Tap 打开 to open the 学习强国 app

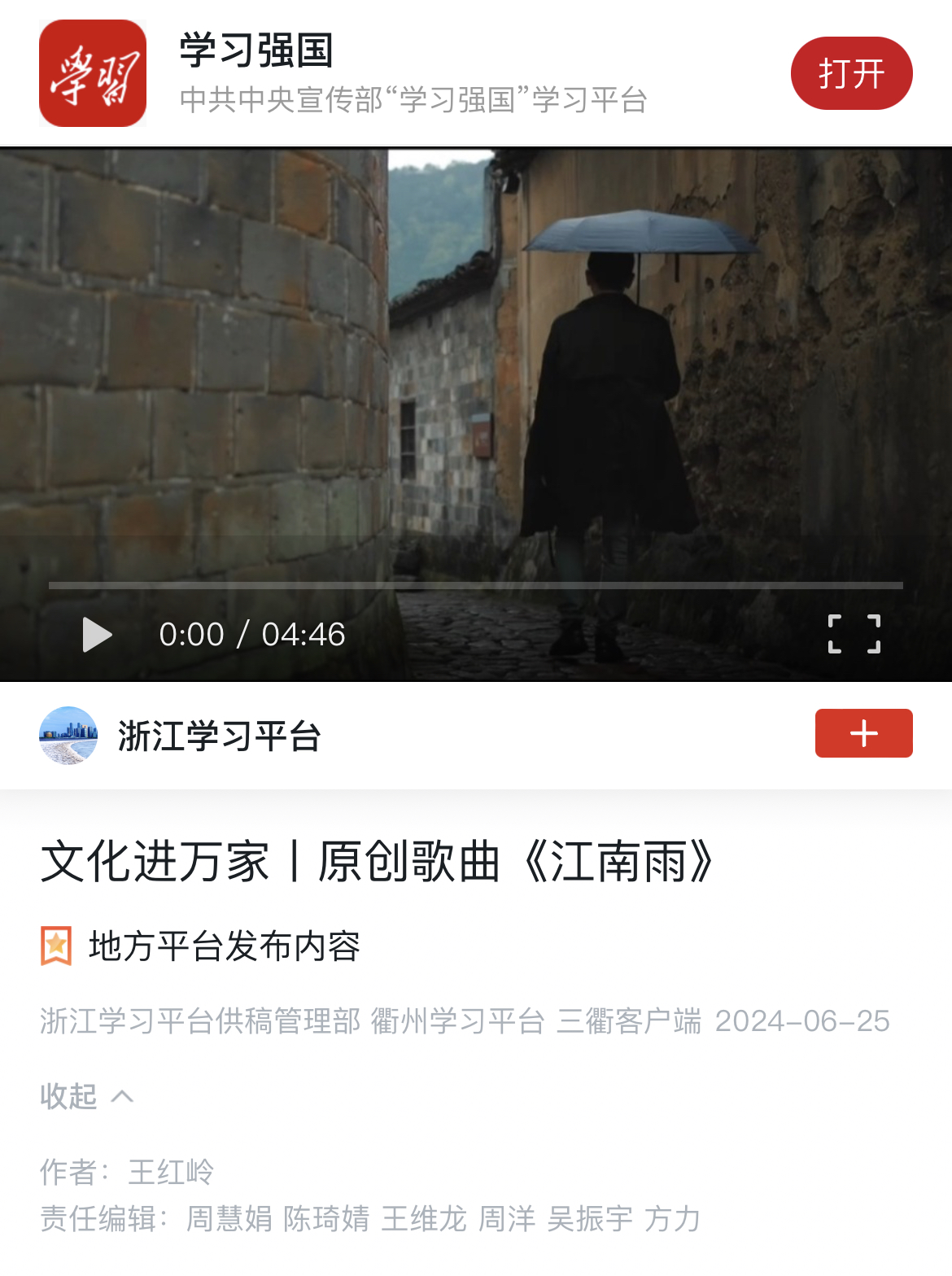pyautogui.click(x=851, y=73)
